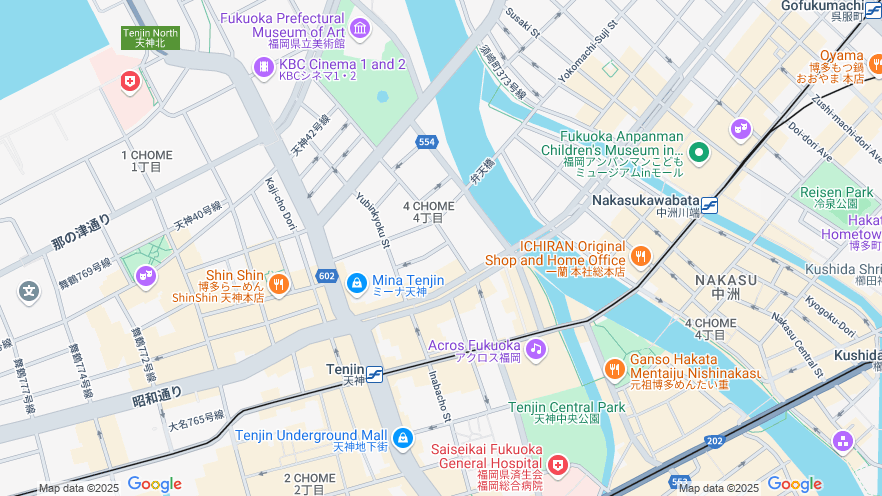Open the Oyama restaurant pin
The image size is (882, 496).
tap(873, 62)
